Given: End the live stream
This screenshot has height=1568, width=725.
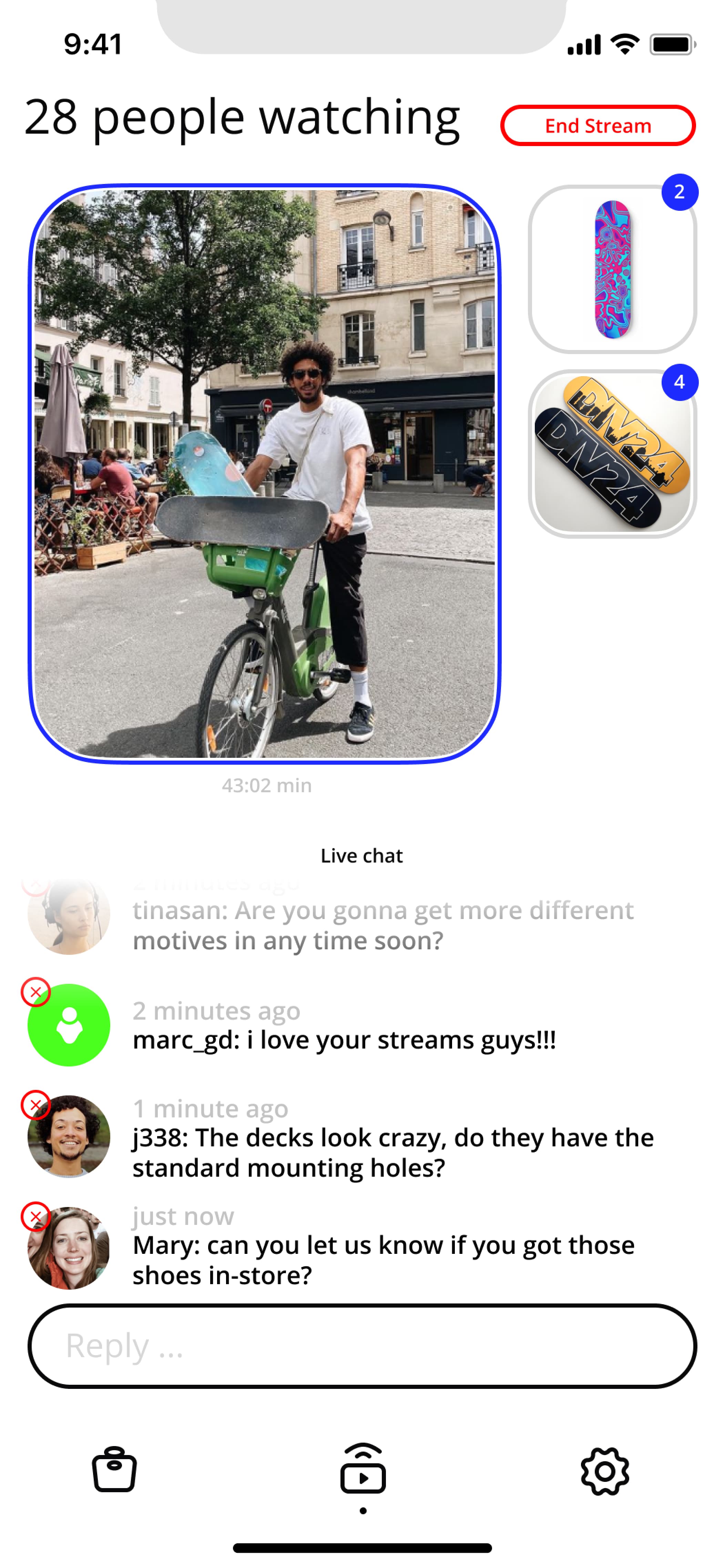Looking at the screenshot, I should click(x=597, y=125).
